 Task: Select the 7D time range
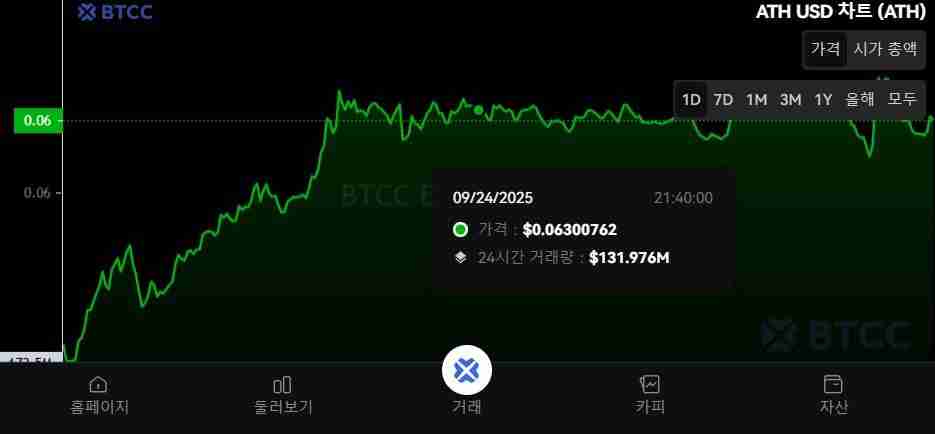(x=723, y=99)
